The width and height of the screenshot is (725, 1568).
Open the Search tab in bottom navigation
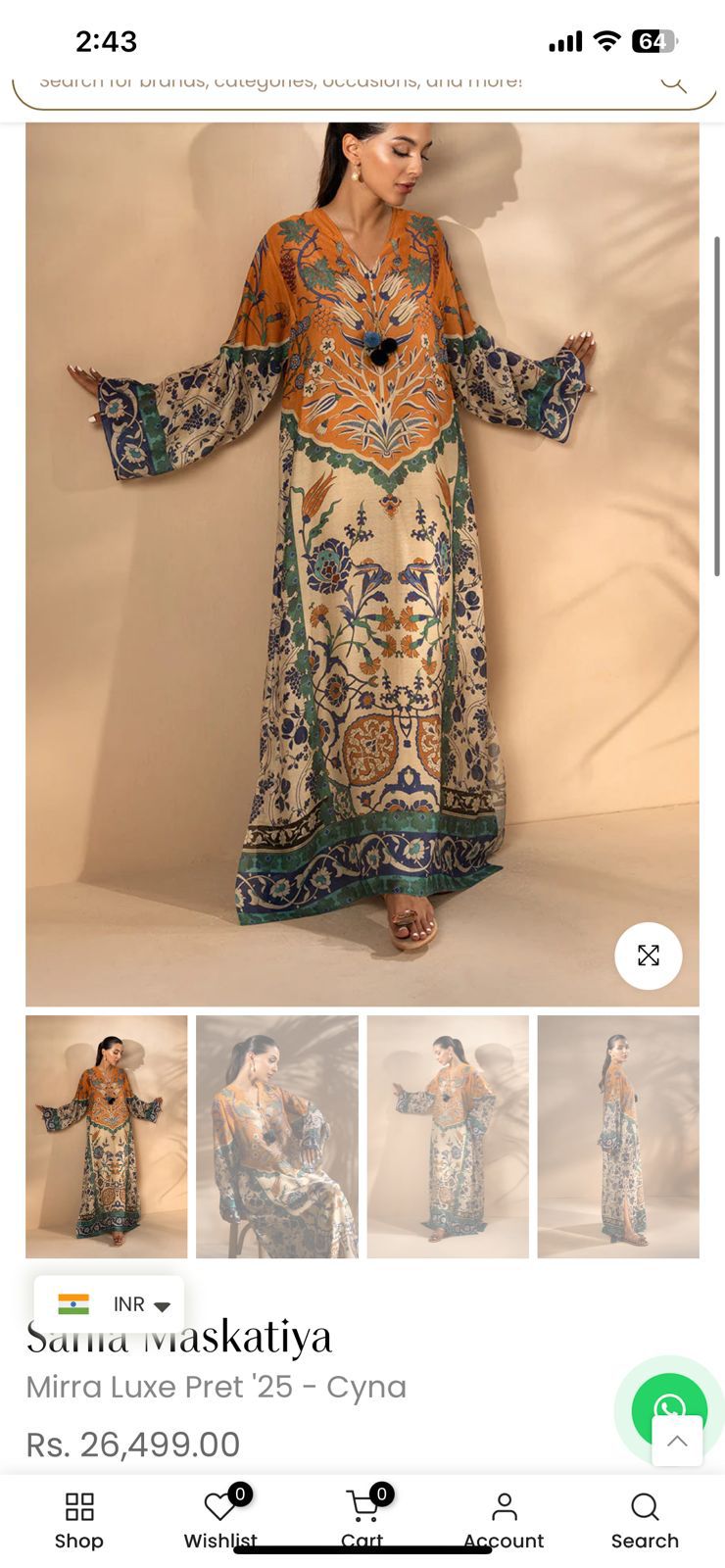tap(645, 1520)
